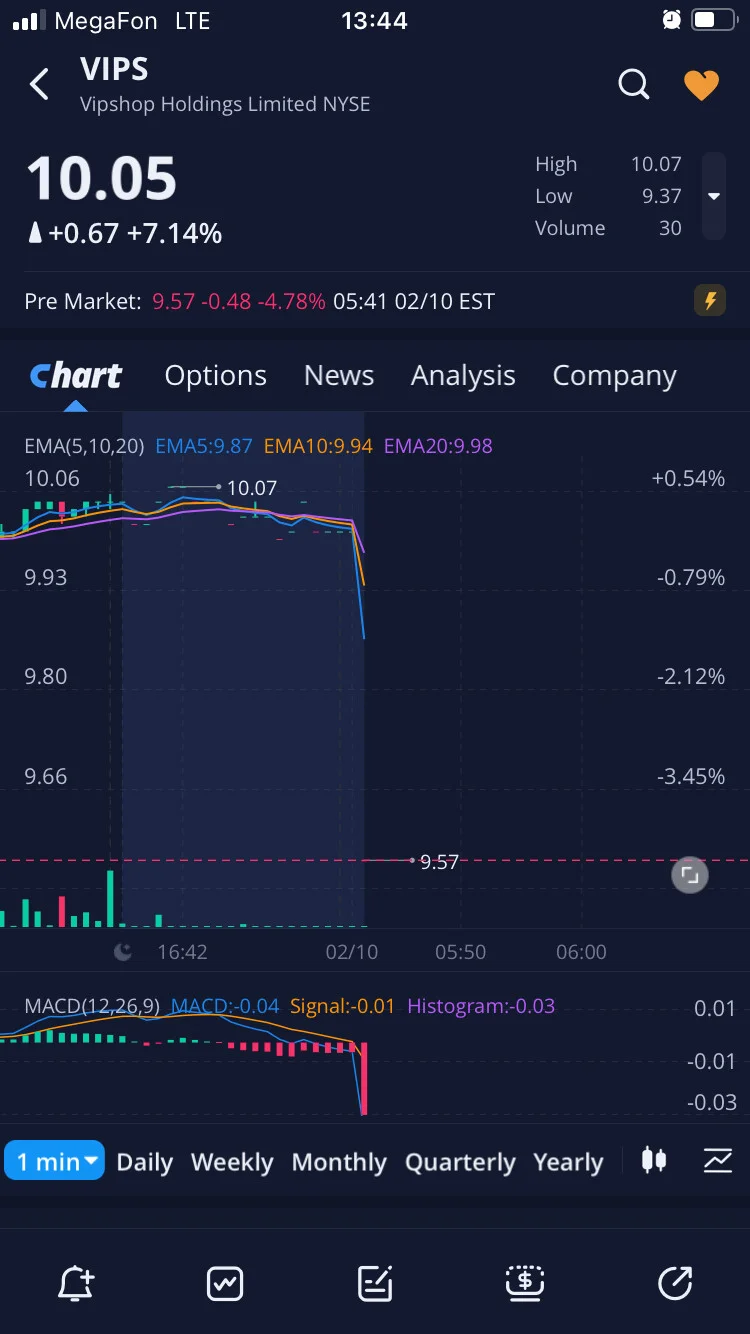The image size is (750, 1334).
Task: Expand the chart to full screen
Action: (x=689, y=875)
